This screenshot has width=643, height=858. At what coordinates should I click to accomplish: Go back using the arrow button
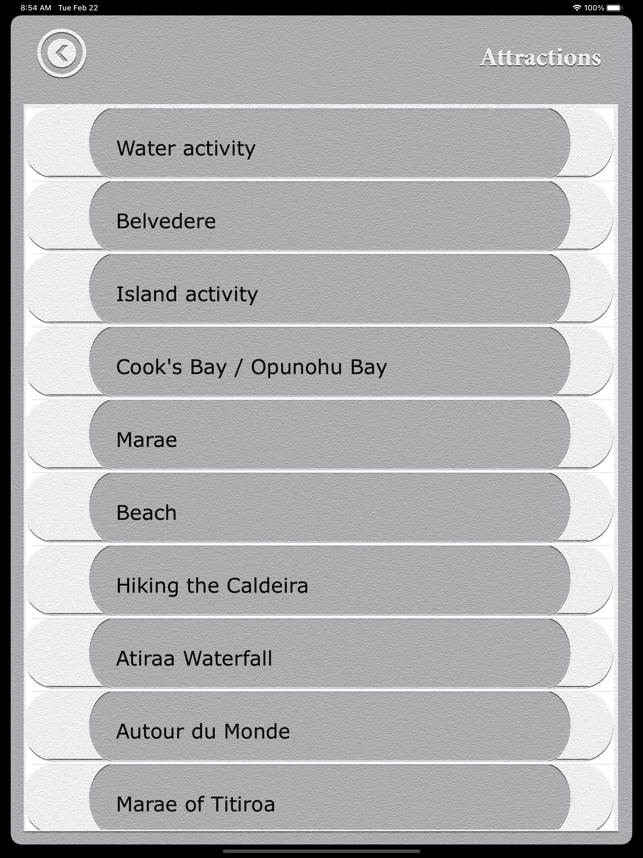click(62, 53)
